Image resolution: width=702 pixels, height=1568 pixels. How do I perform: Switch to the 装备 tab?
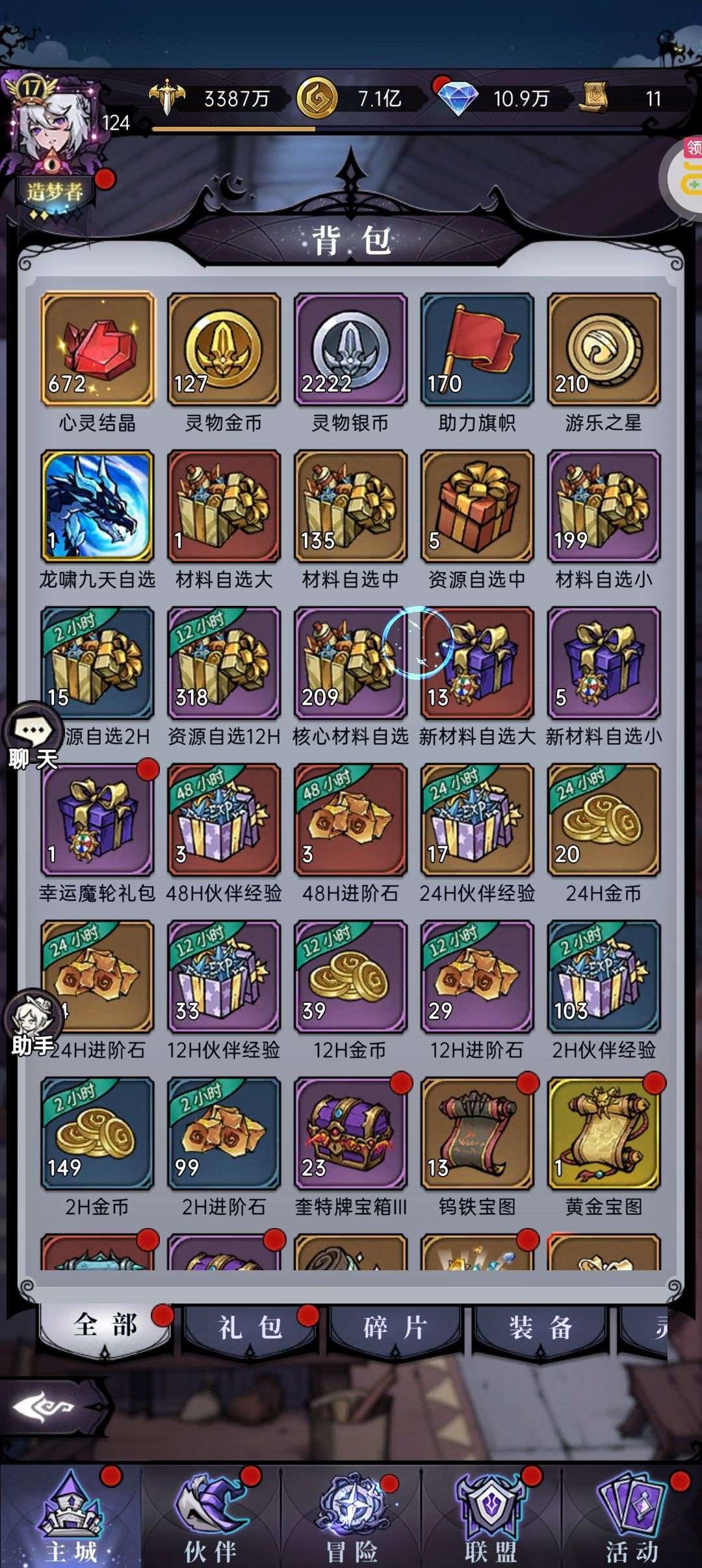point(540,1327)
